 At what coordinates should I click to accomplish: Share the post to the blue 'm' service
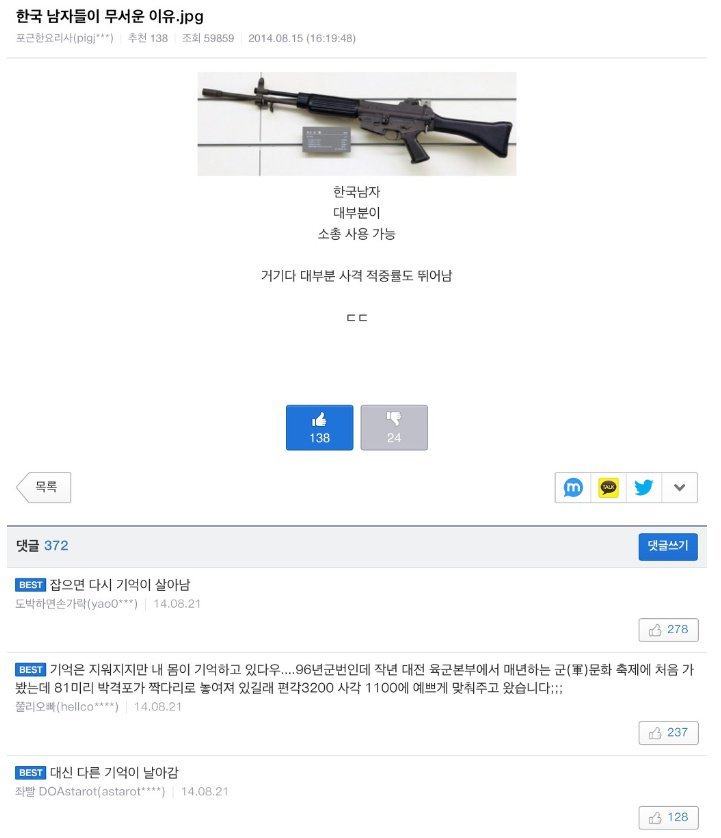click(573, 487)
